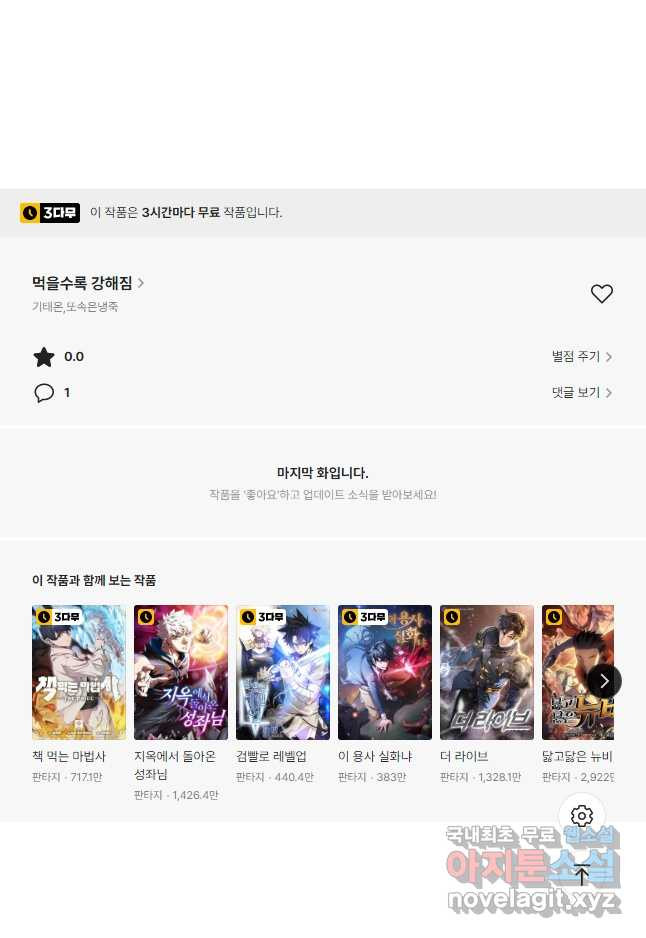The width and height of the screenshot is (646, 938).
Task: Open the 지옥에서 돌아온 성좌님 webtoon
Action: click(x=180, y=672)
